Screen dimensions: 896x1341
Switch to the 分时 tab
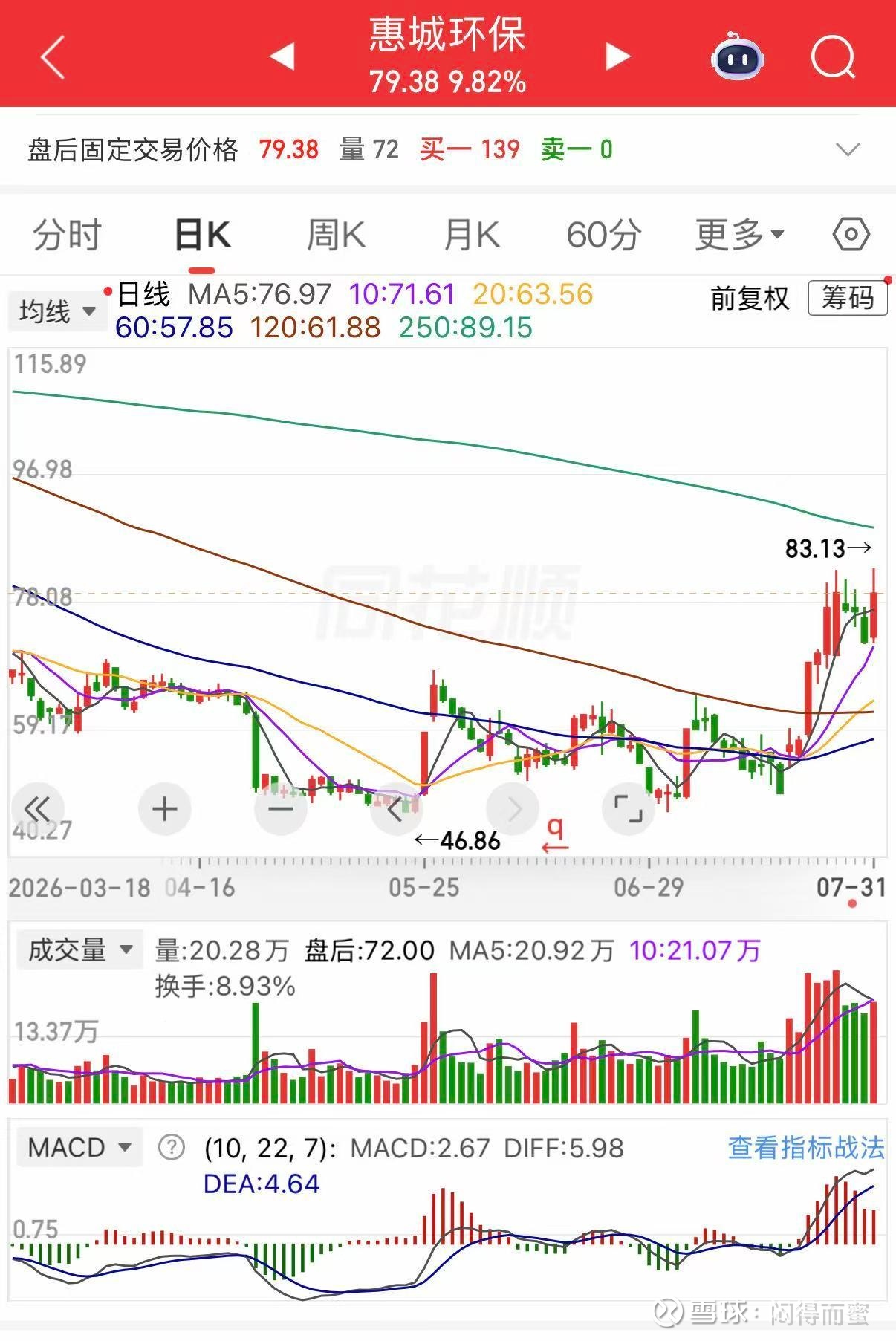pyautogui.click(x=67, y=236)
